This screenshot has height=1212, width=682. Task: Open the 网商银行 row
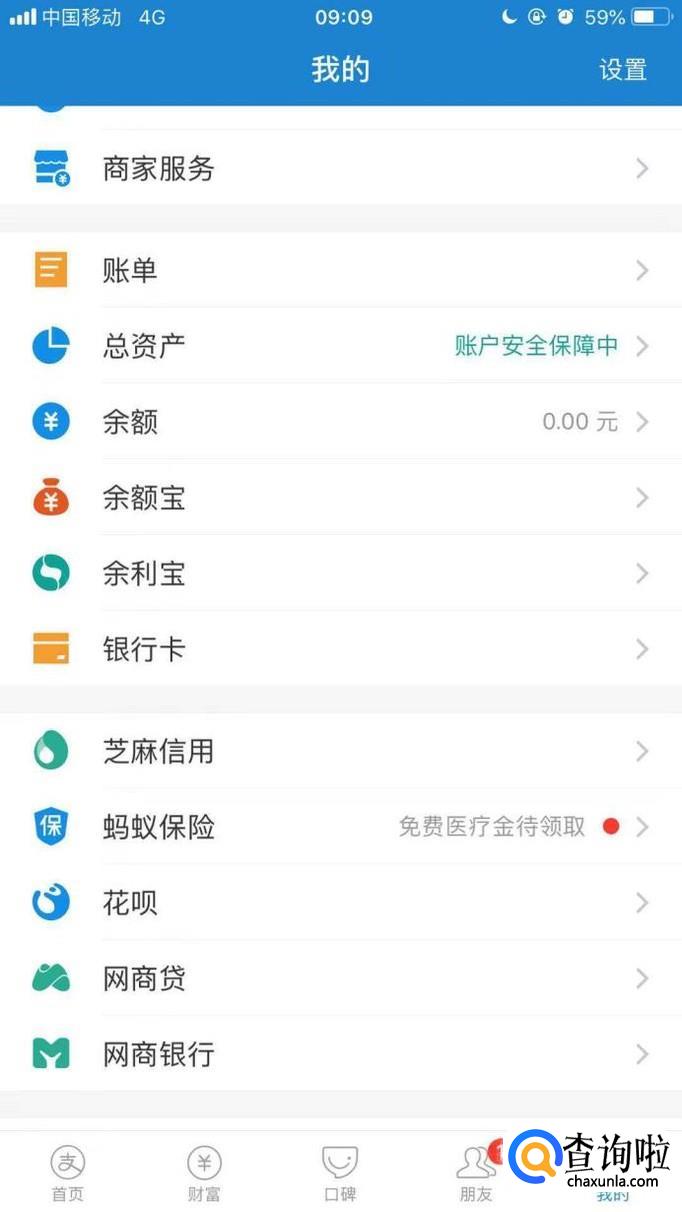(340, 1054)
